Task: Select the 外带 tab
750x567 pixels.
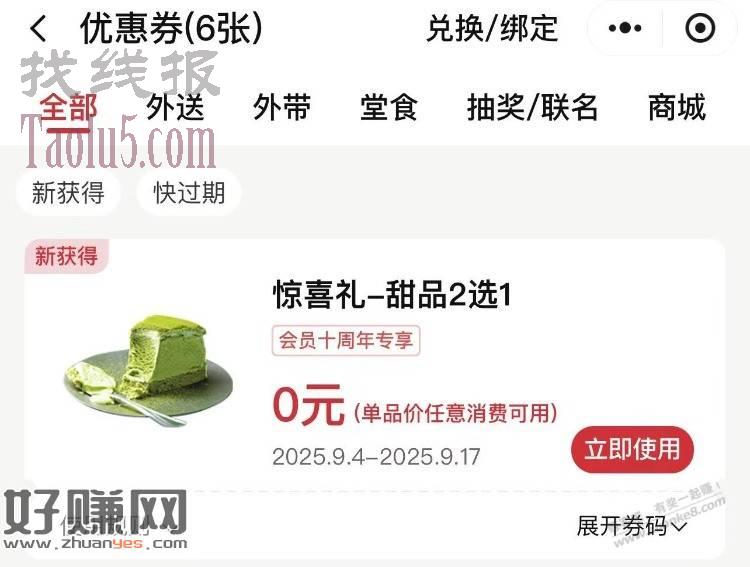Action: pos(282,108)
